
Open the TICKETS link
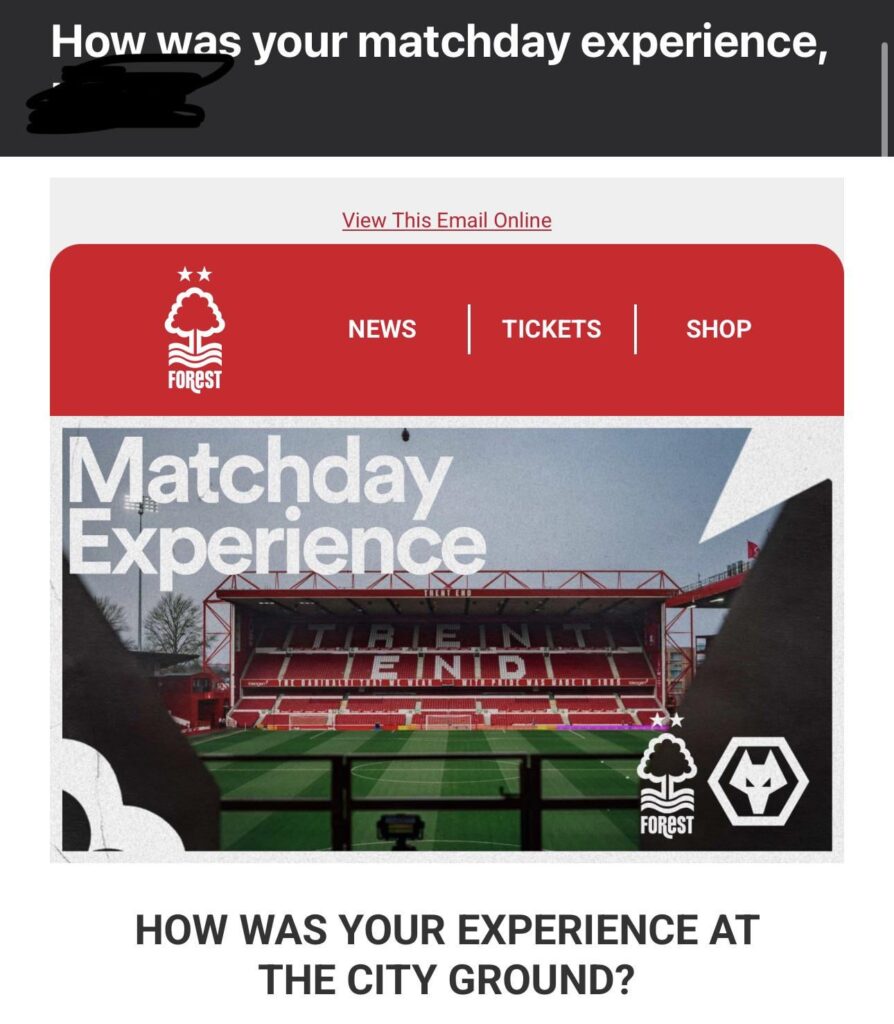[551, 329]
